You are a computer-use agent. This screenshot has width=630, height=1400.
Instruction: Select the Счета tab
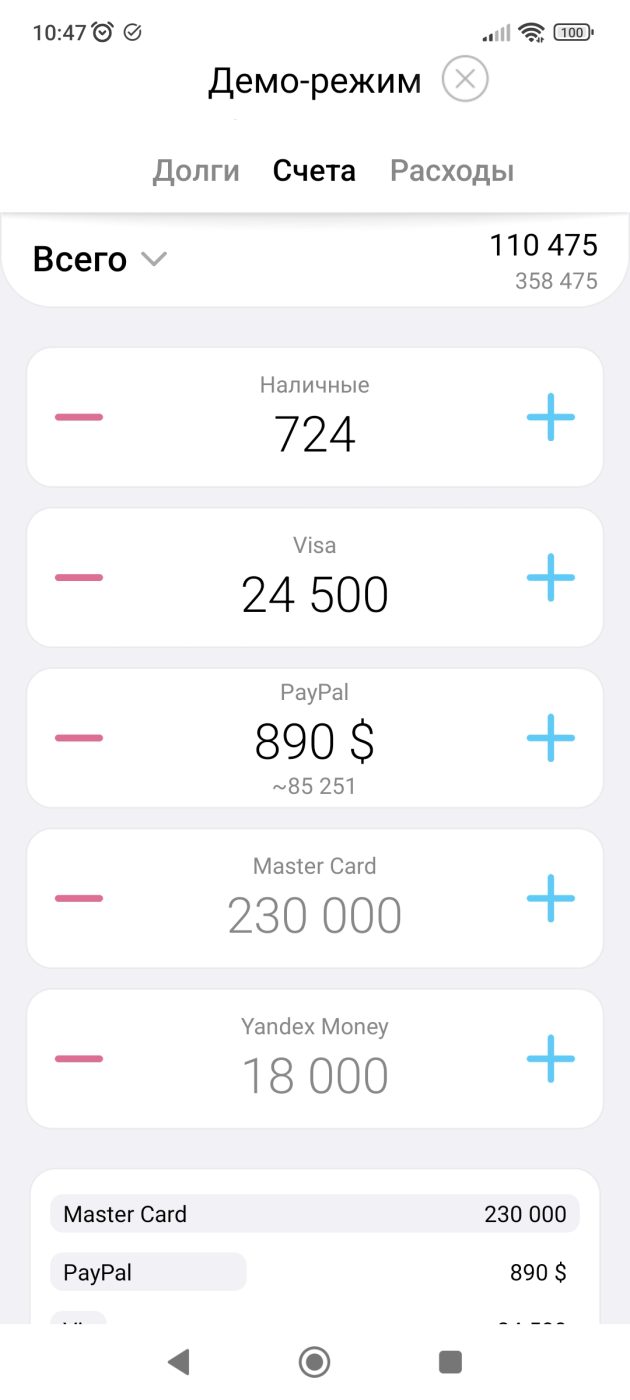pos(314,171)
